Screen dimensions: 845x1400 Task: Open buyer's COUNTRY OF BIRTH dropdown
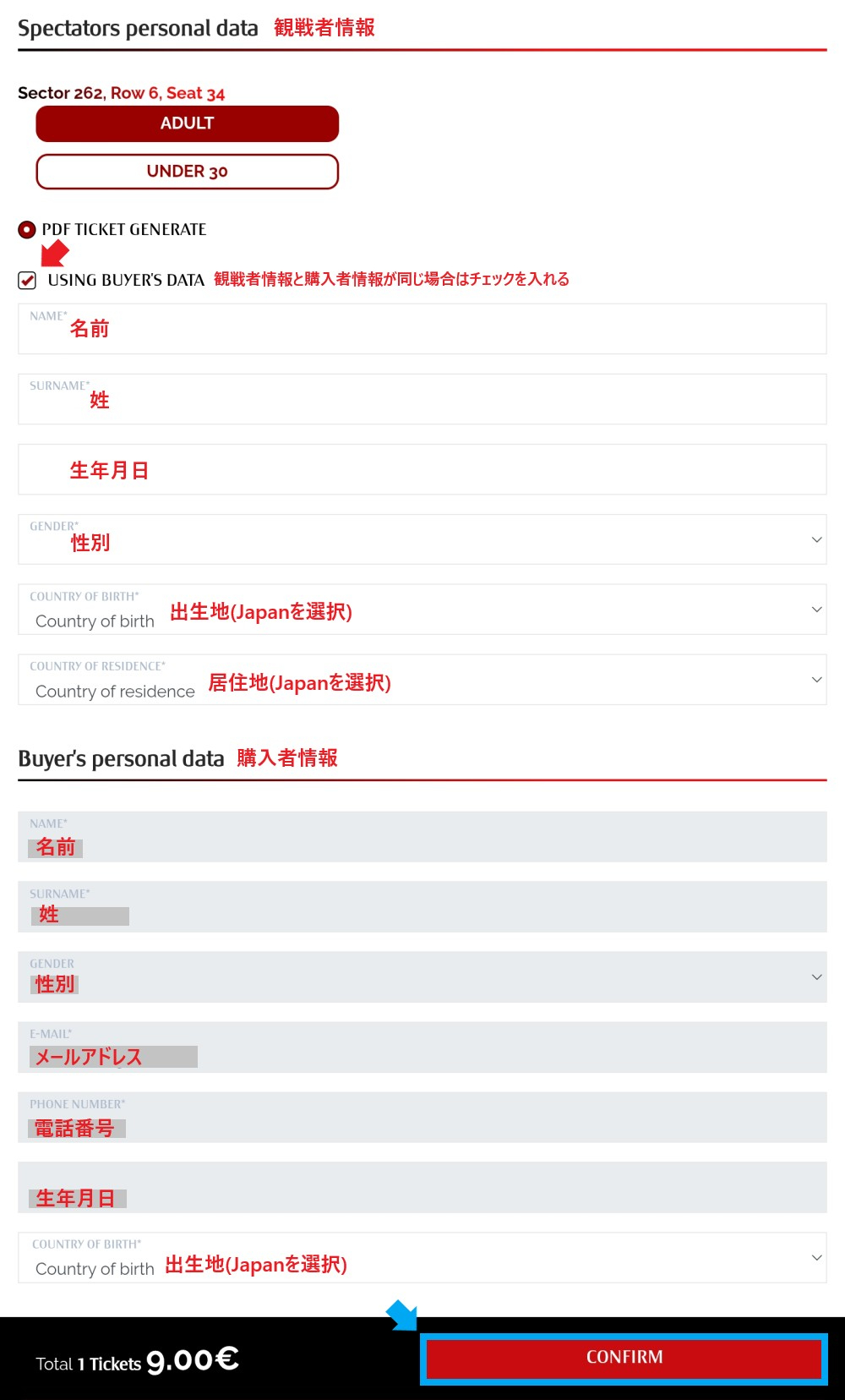422,1258
